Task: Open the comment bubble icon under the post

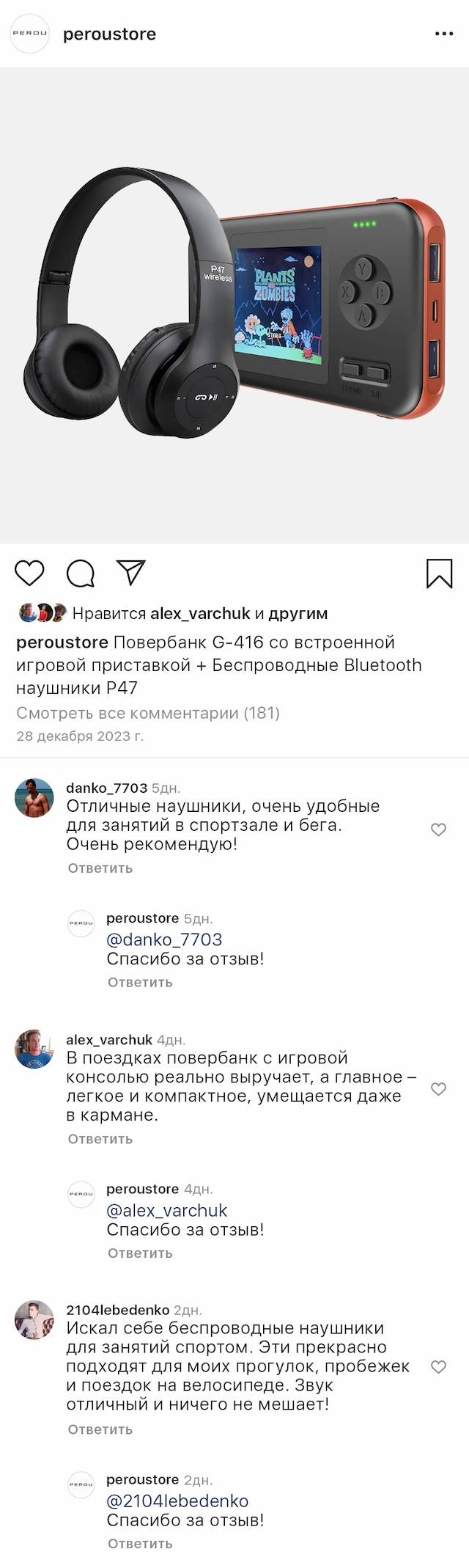Action: [x=81, y=574]
